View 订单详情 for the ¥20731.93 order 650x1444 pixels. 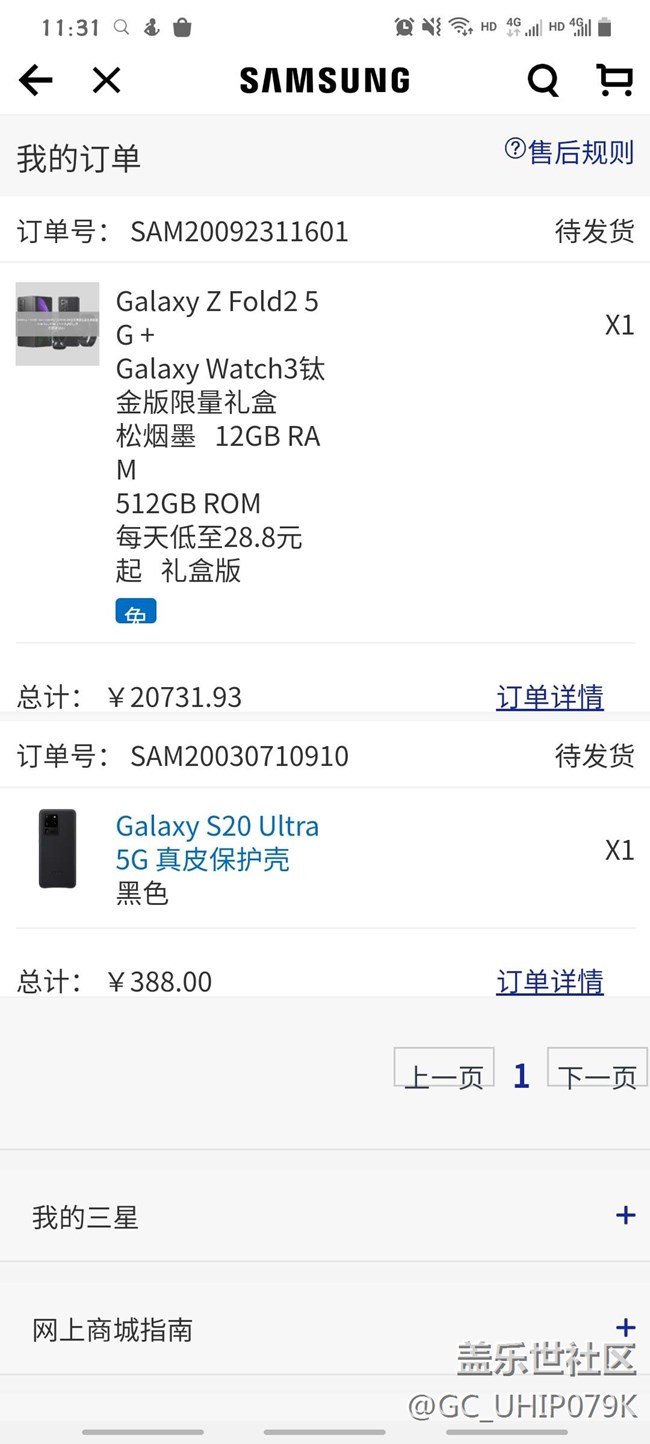[x=550, y=697]
